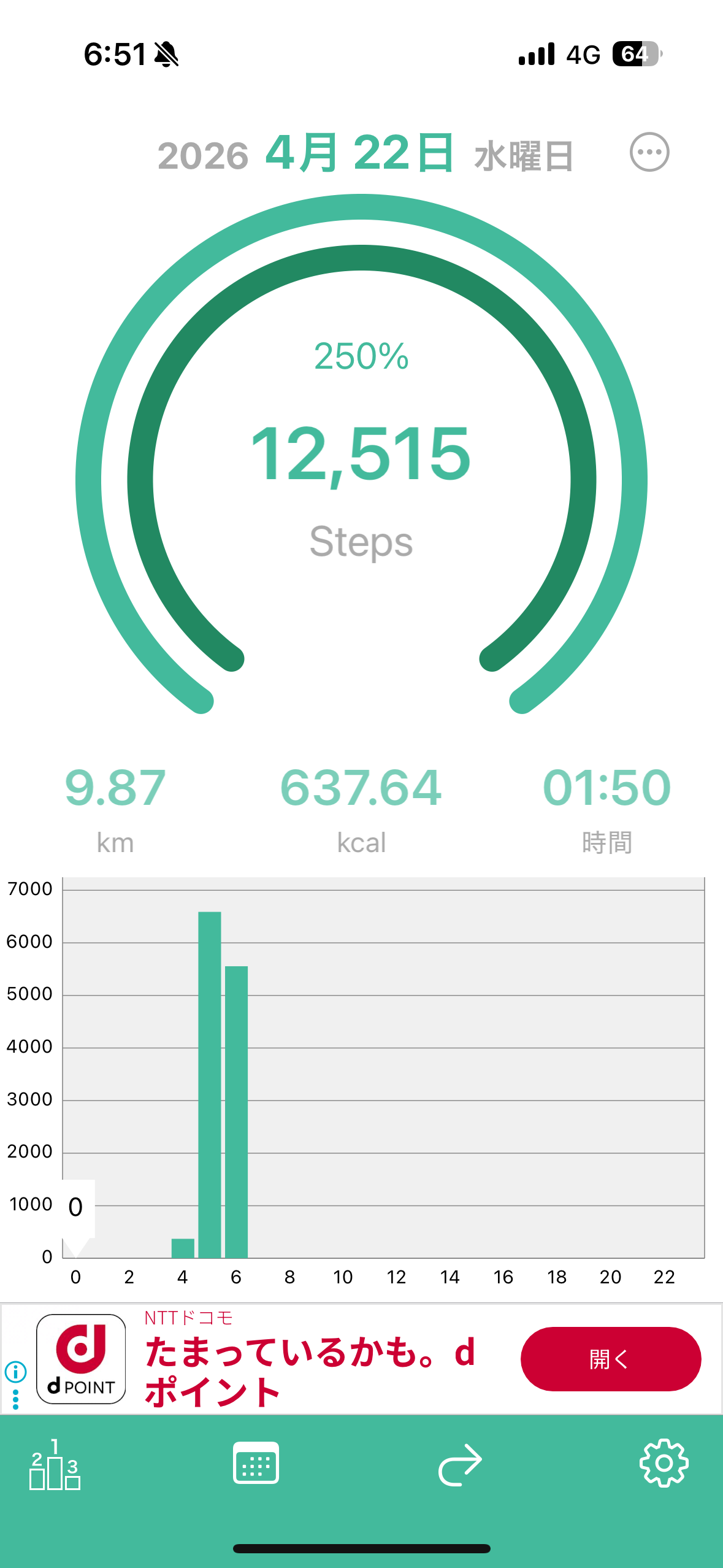Open the ranking podium icon
Viewport: 723px width, 1568px height.
pos(55,1465)
